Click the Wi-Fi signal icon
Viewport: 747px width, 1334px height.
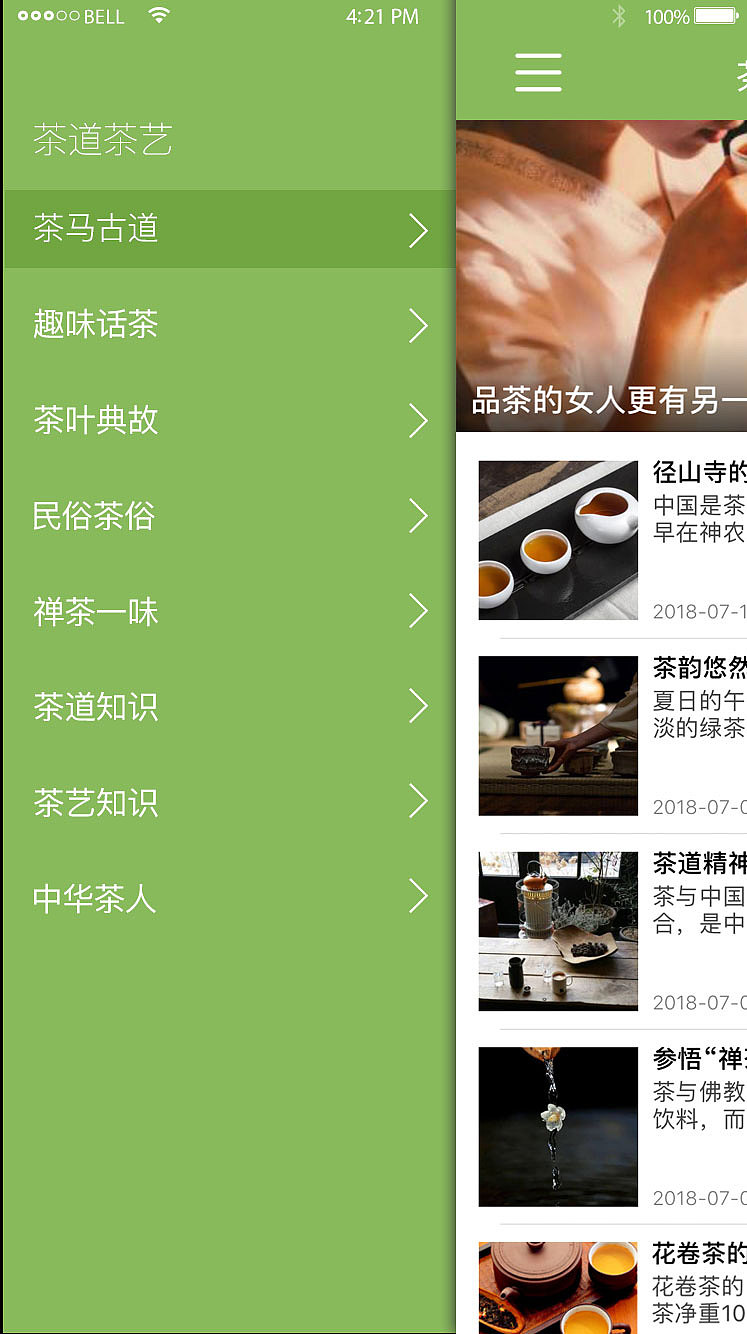(158, 16)
